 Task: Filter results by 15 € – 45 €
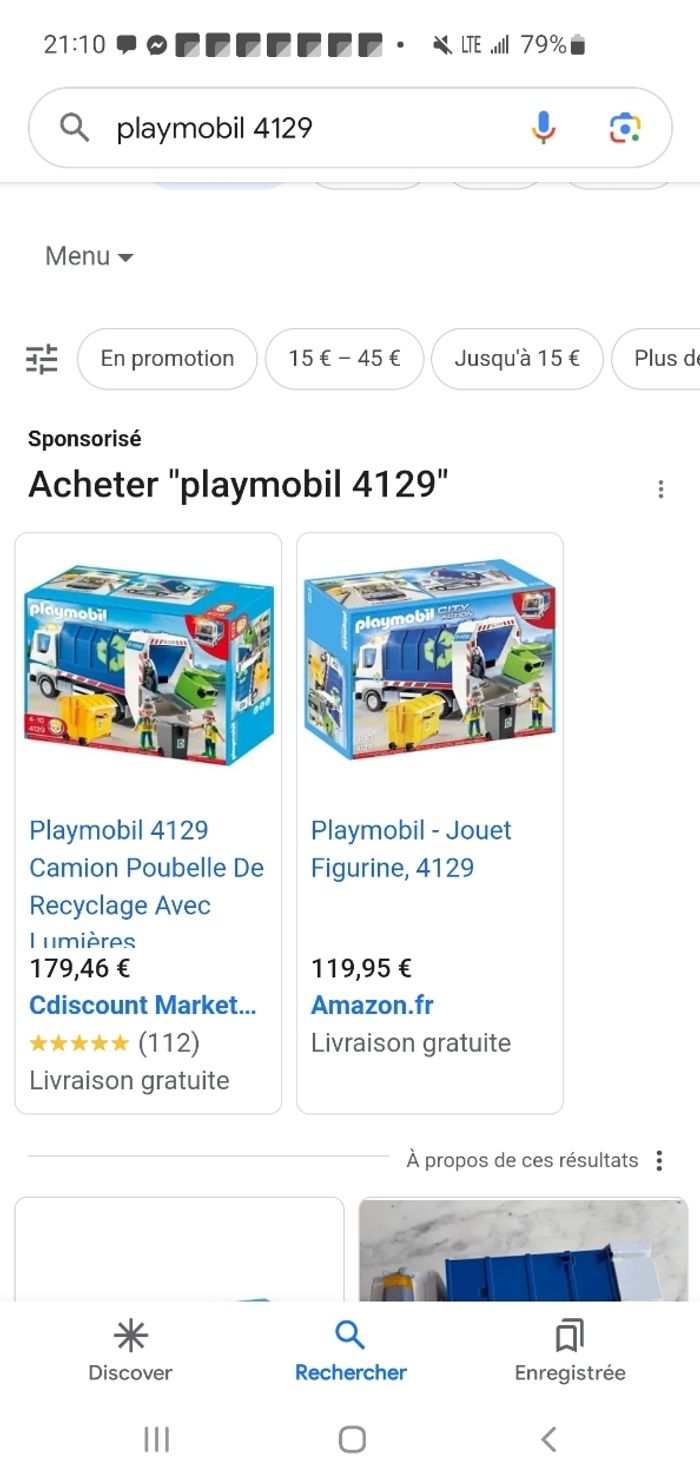344,358
